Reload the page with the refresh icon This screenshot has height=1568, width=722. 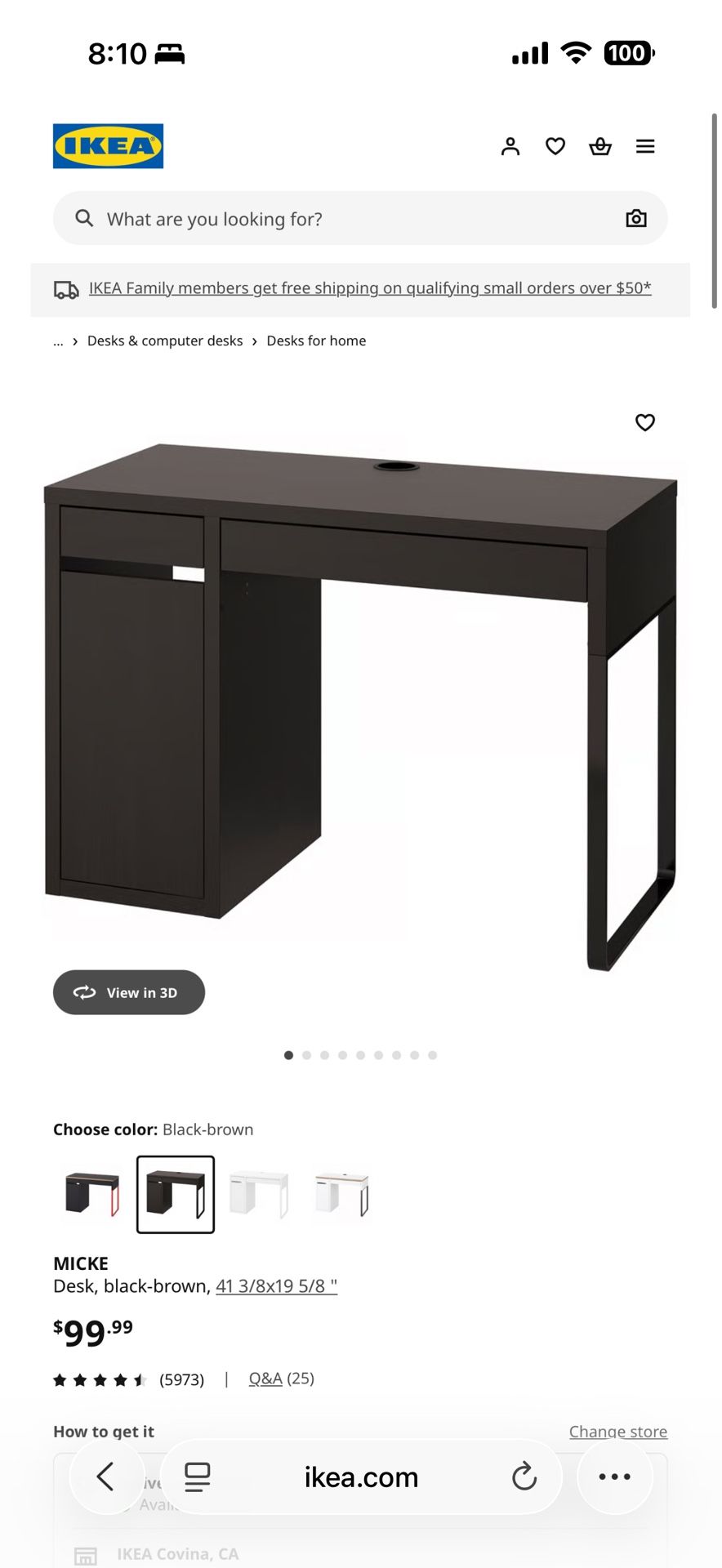(525, 1477)
